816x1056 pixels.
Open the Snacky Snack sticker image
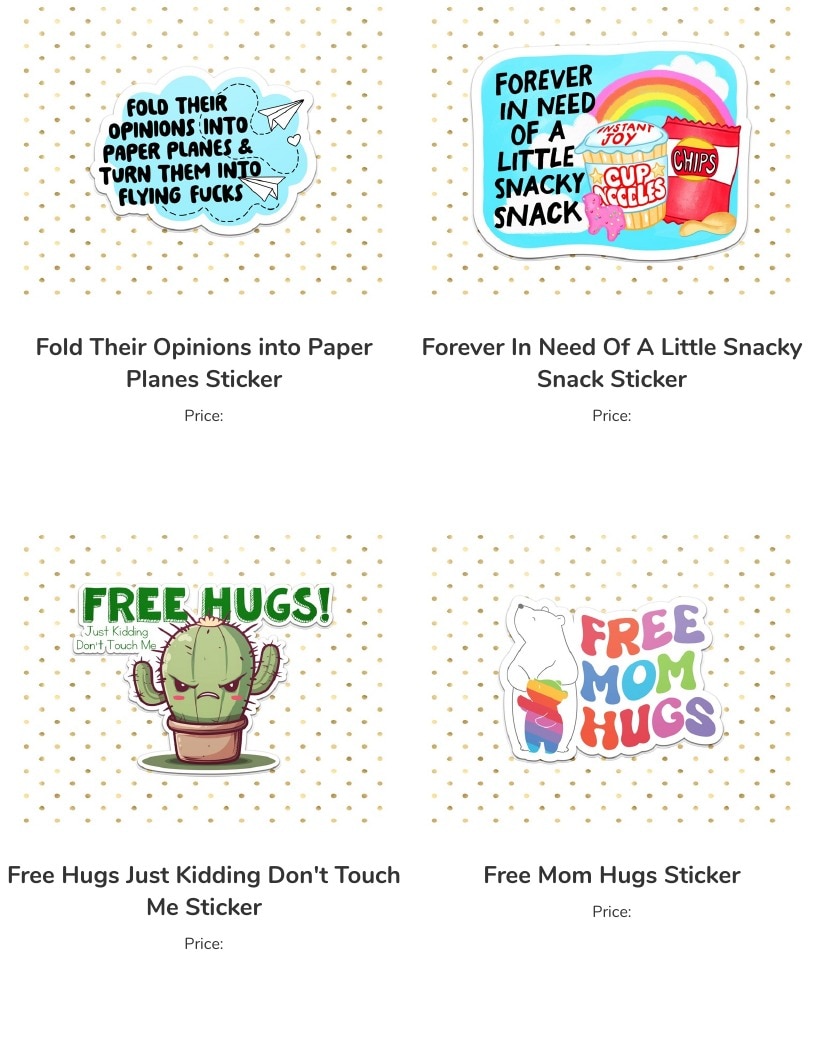click(x=611, y=150)
